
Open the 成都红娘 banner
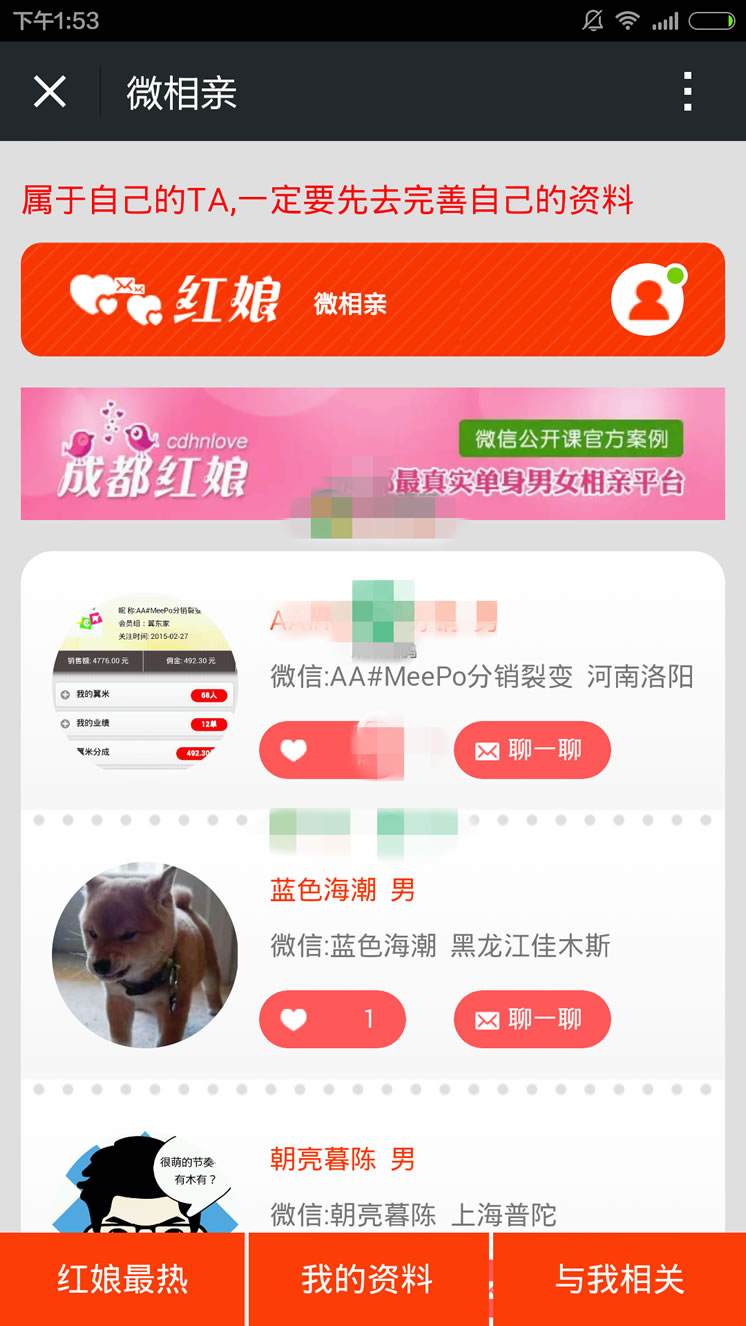[372, 454]
